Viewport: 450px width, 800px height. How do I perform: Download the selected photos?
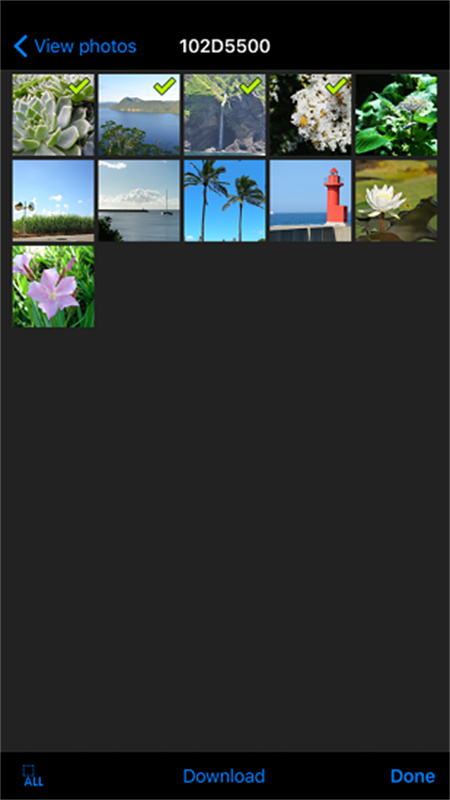[x=224, y=776]
